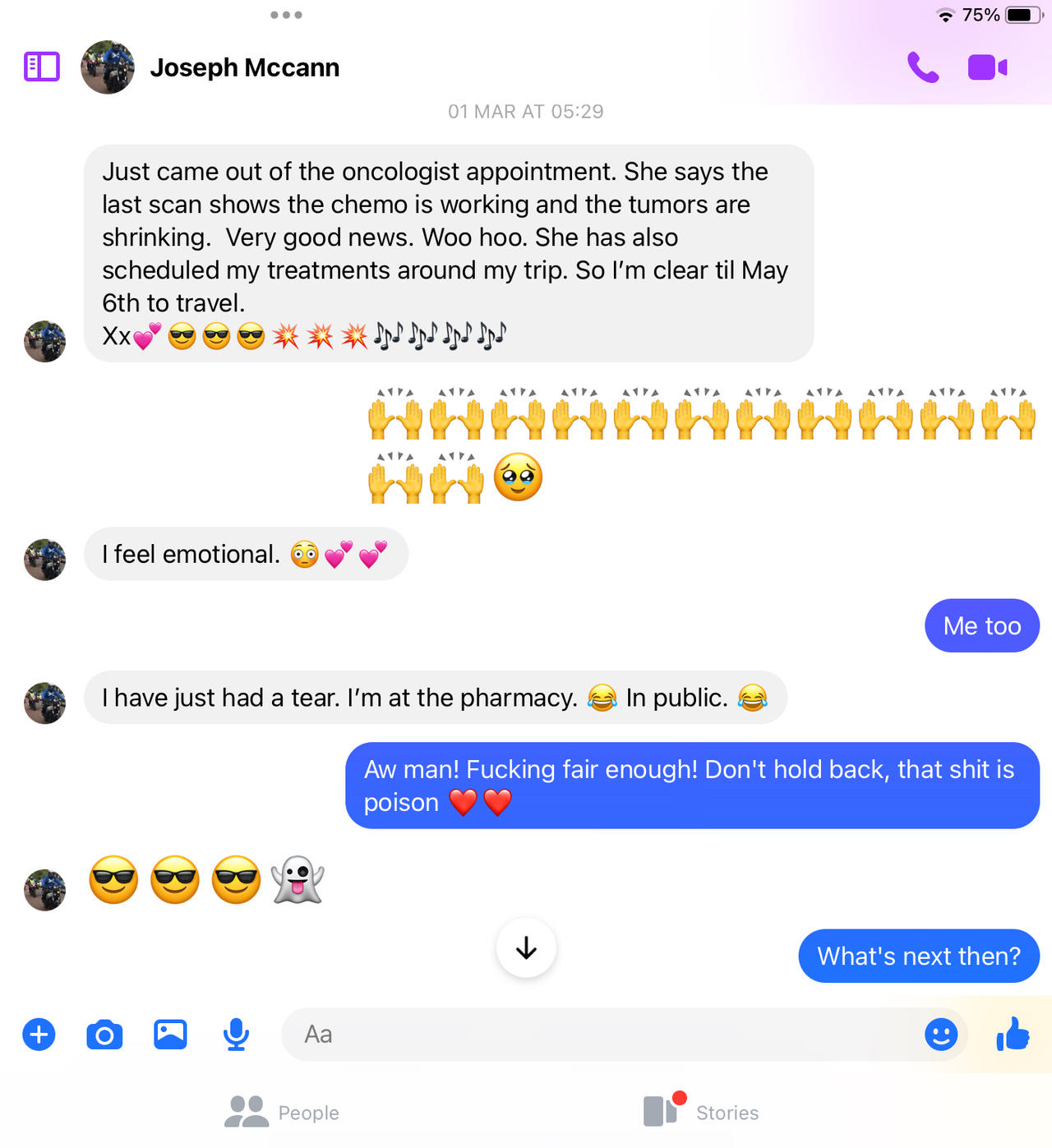Open the camera to take a photo
1052x1148 pixels.
click(x=104, y=1034)
